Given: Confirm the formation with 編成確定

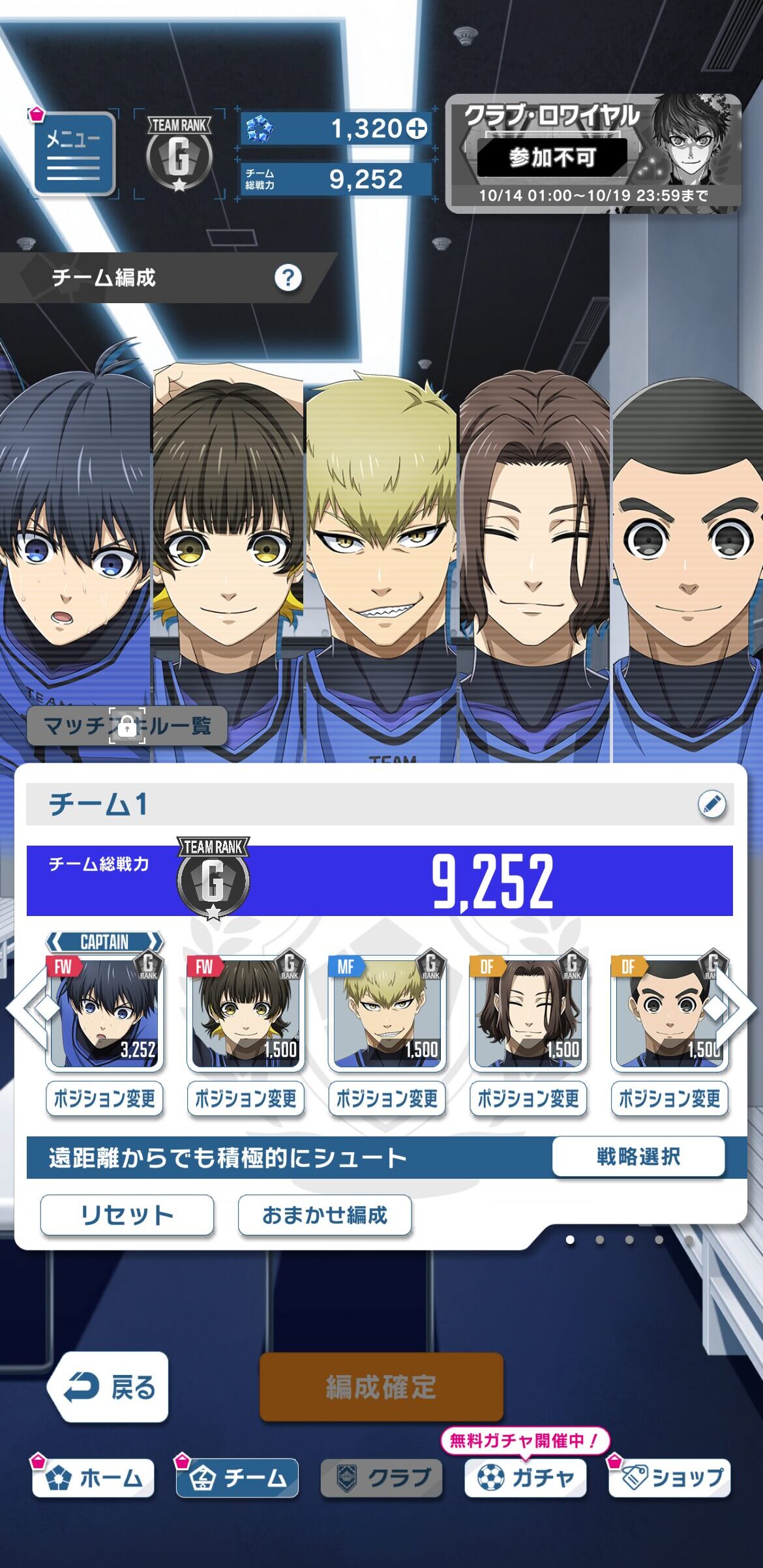Looking at the screenshot, I should [x=381, y=1387].
